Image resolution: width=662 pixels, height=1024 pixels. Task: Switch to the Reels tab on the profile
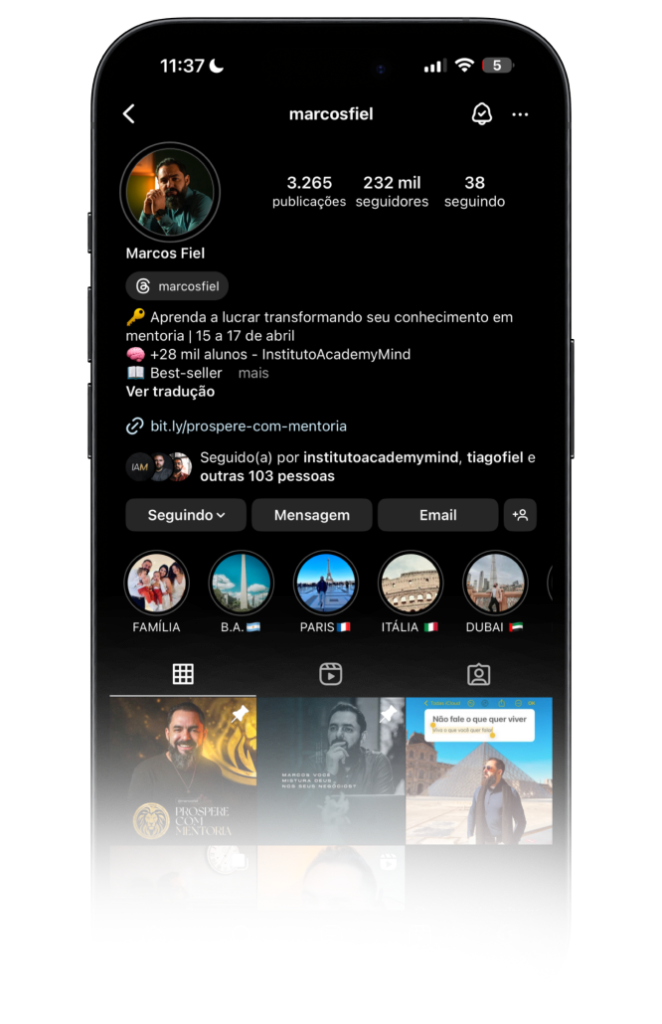(331, 674)
